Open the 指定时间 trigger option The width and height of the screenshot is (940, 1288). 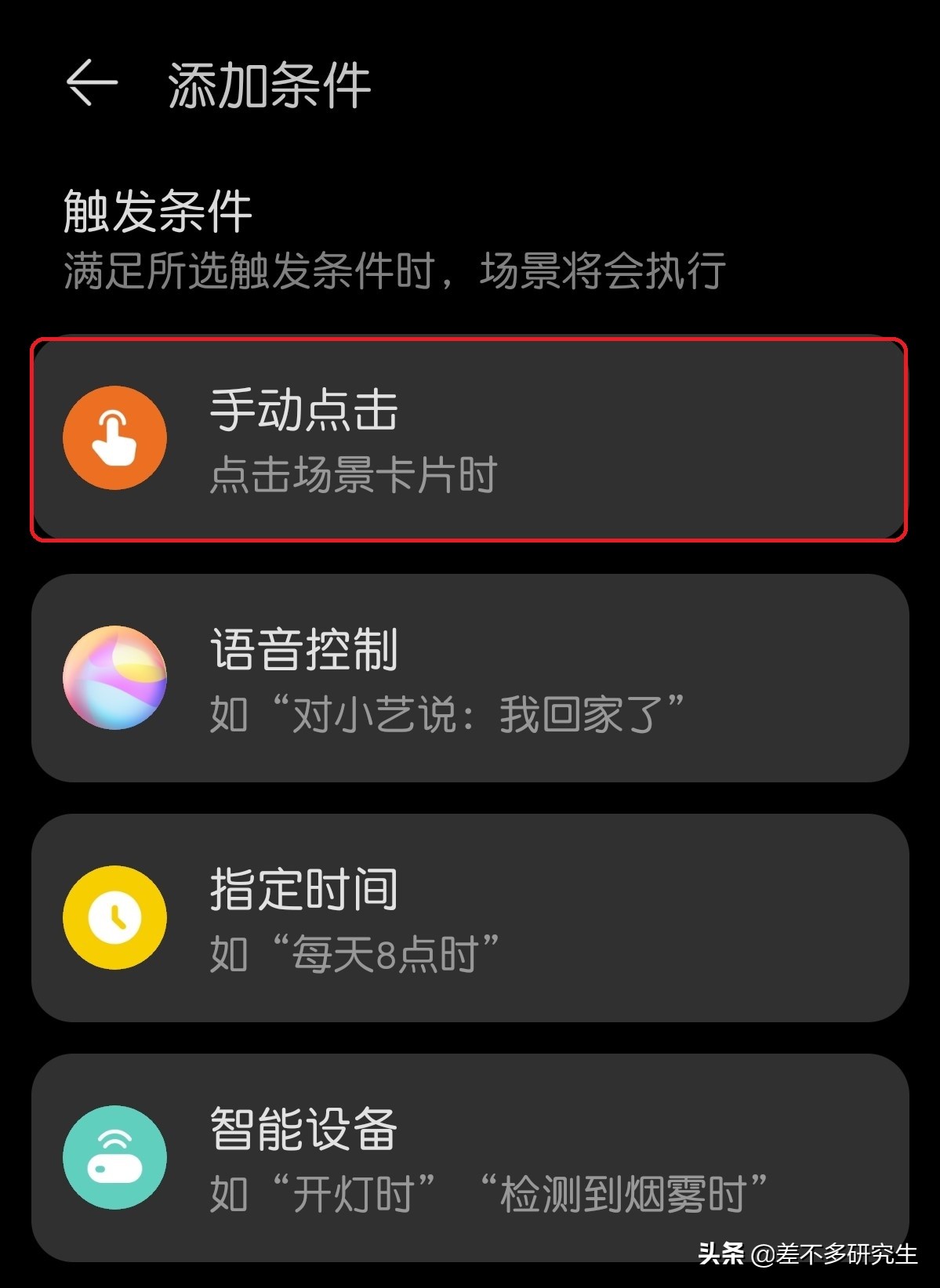pyautogui.click(x=470, y=919)
